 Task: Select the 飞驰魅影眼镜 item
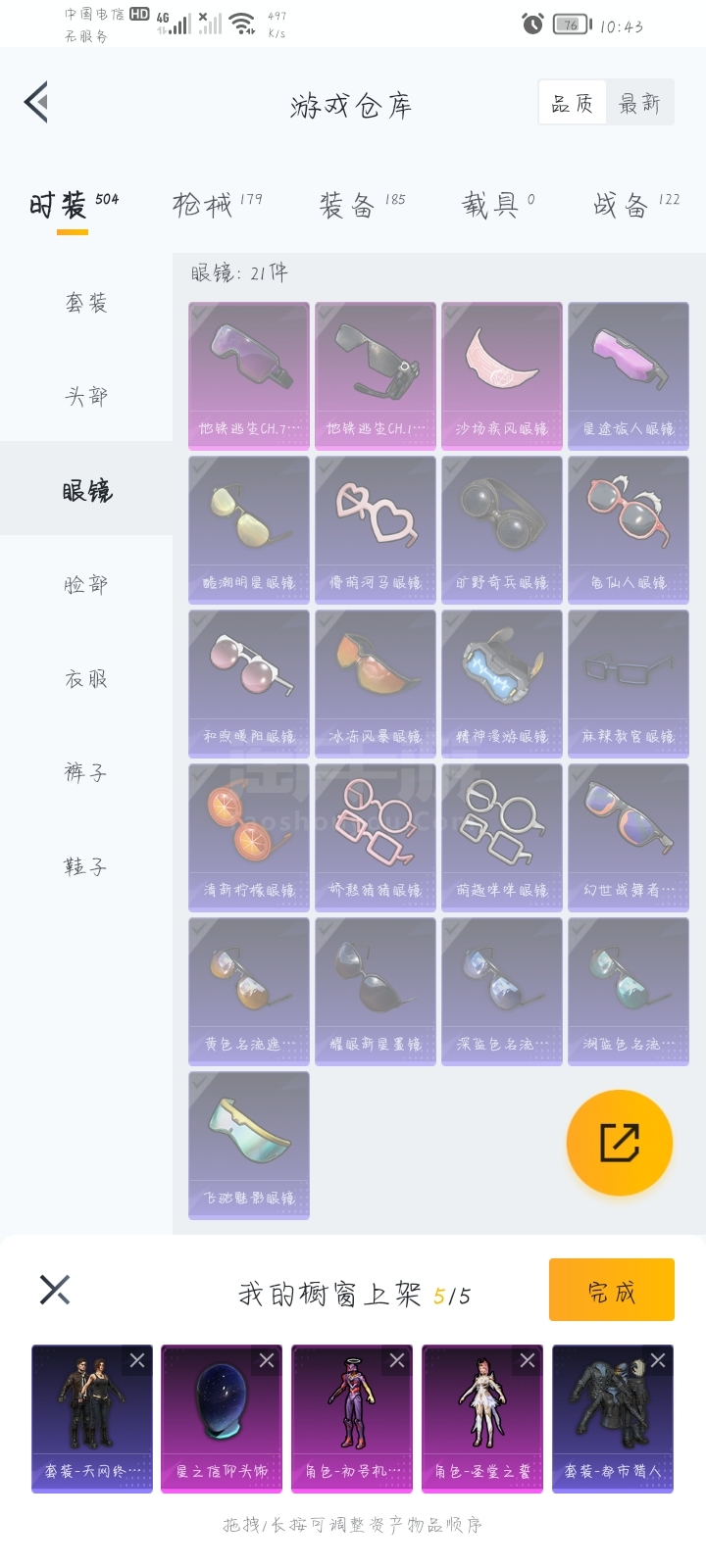coord(249,1145)
